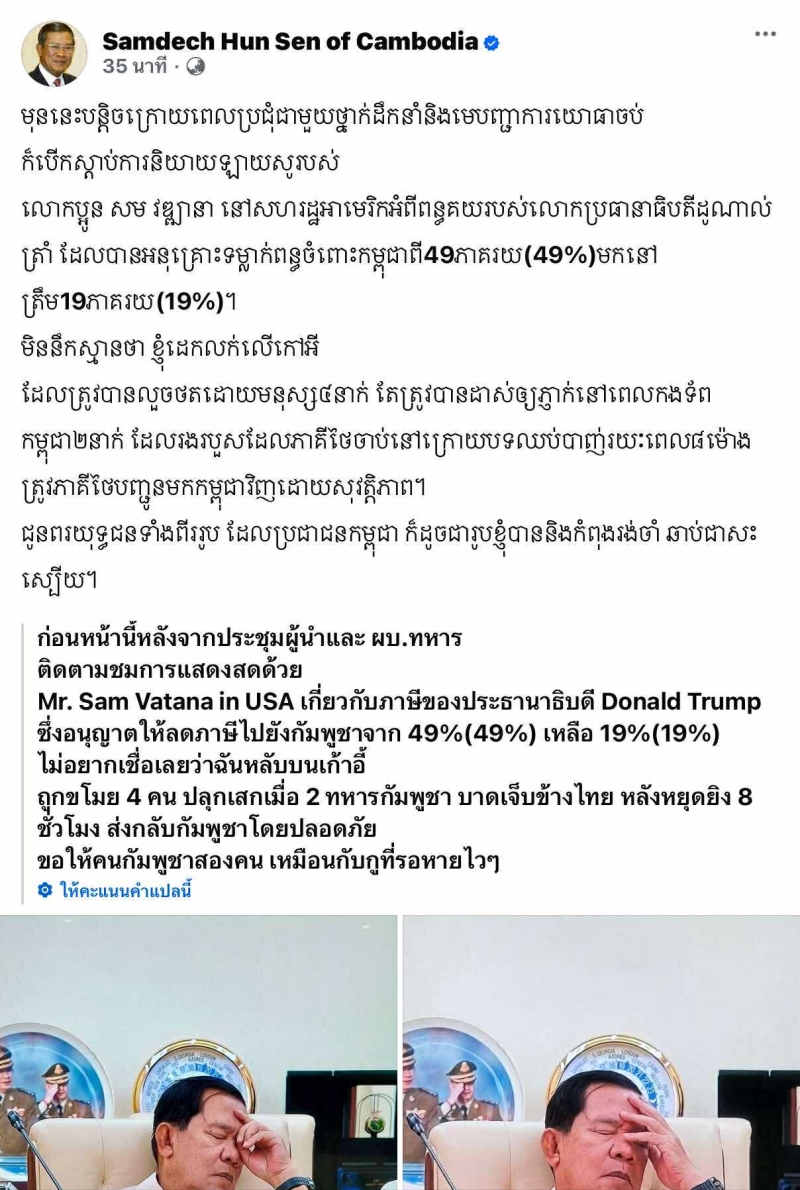Open the post's three-dot options menu

point(765,34)
